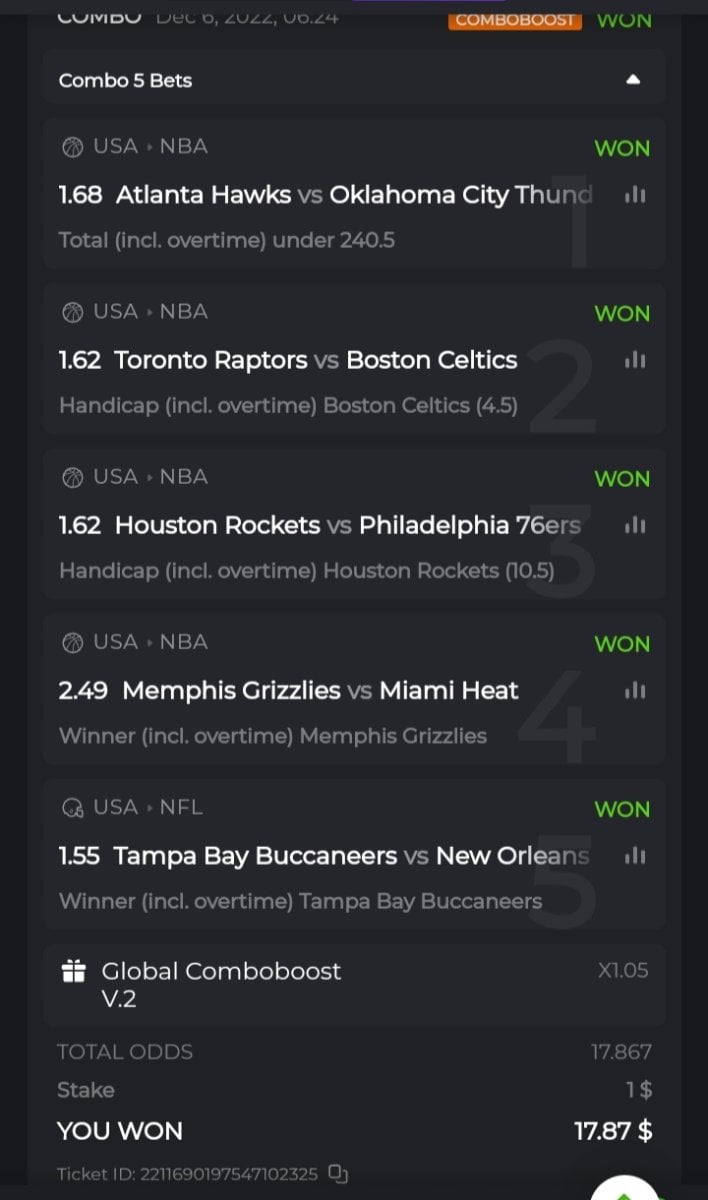708x1200 pixels.
Task: Copy the ticket ID
Action: point(338,1173)
